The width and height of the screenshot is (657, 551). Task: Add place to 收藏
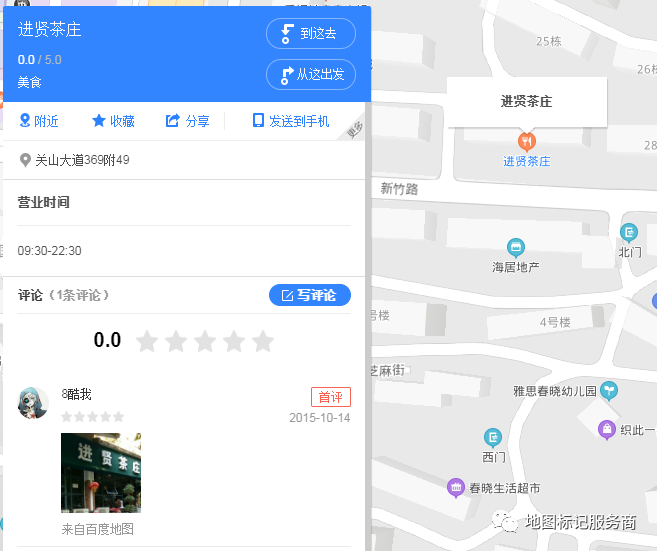point(113,121)
